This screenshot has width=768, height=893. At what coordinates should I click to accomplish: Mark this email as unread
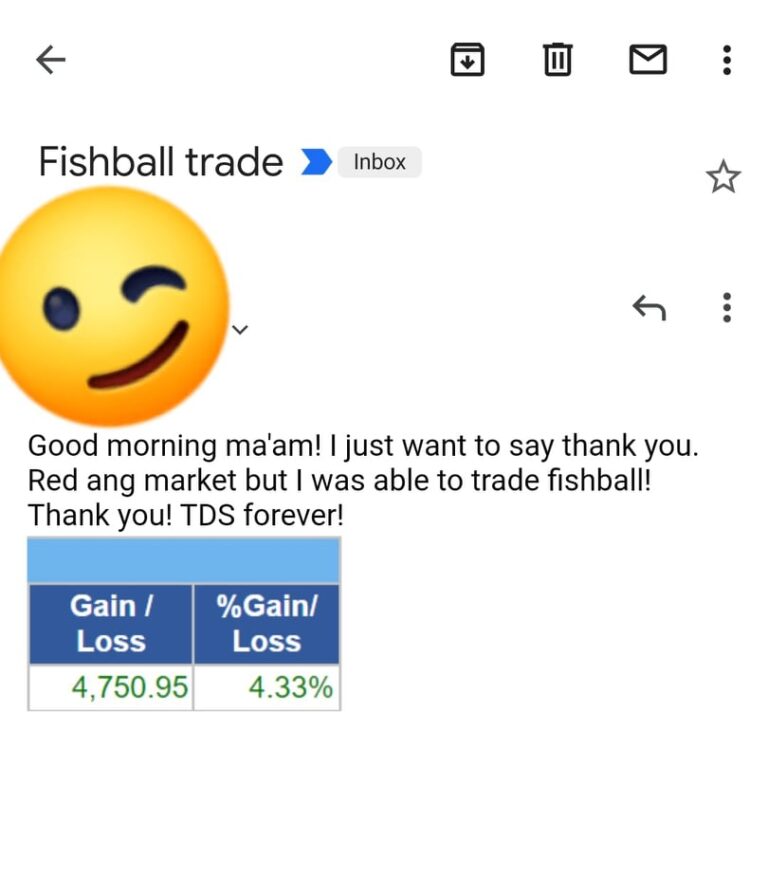(647, 61)
